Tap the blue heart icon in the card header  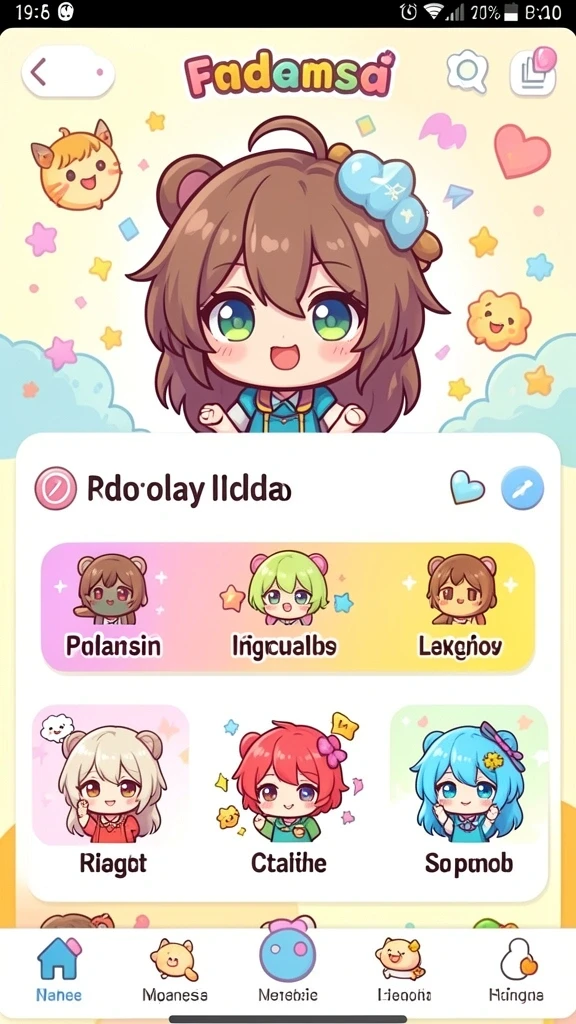pos(468,488)
